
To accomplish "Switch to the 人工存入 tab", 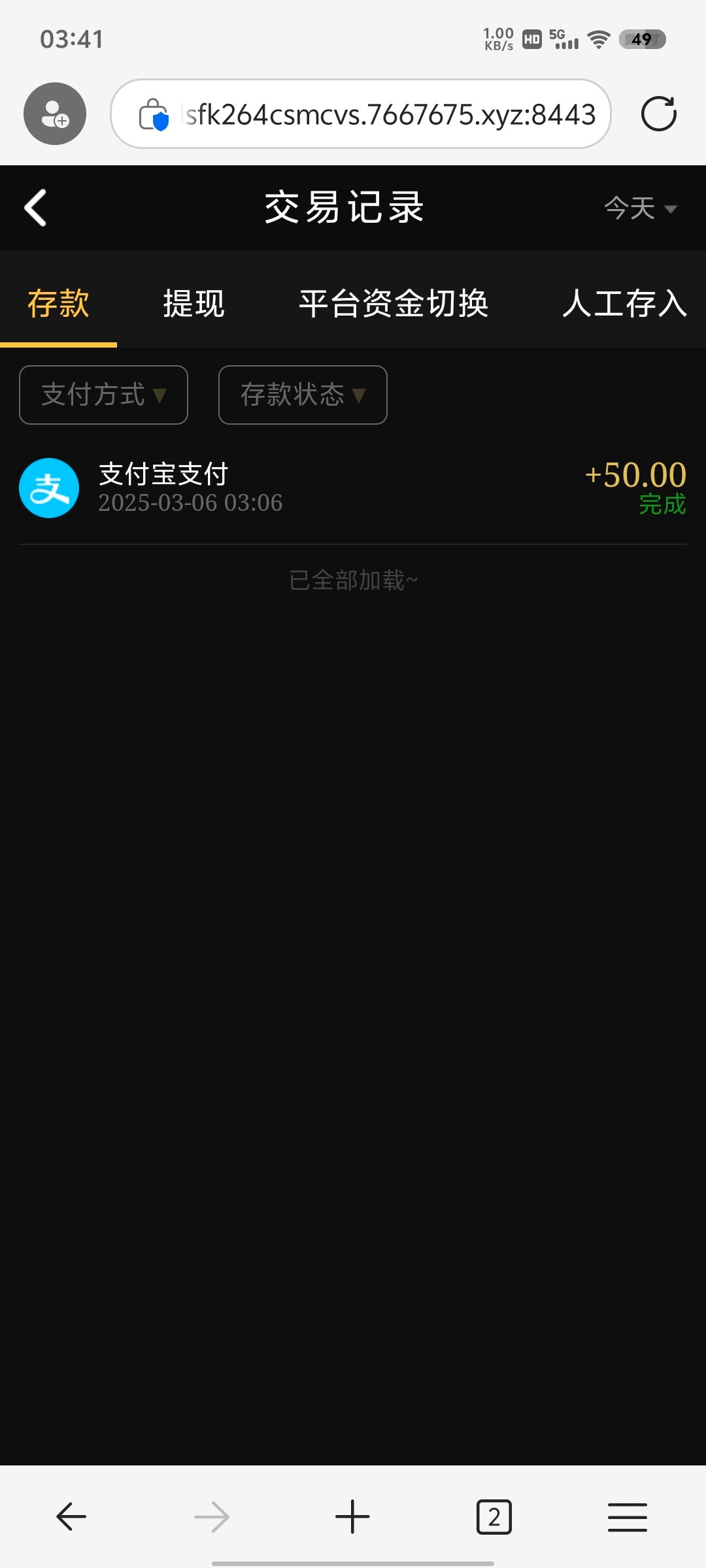I will click(x=625, y=304).
